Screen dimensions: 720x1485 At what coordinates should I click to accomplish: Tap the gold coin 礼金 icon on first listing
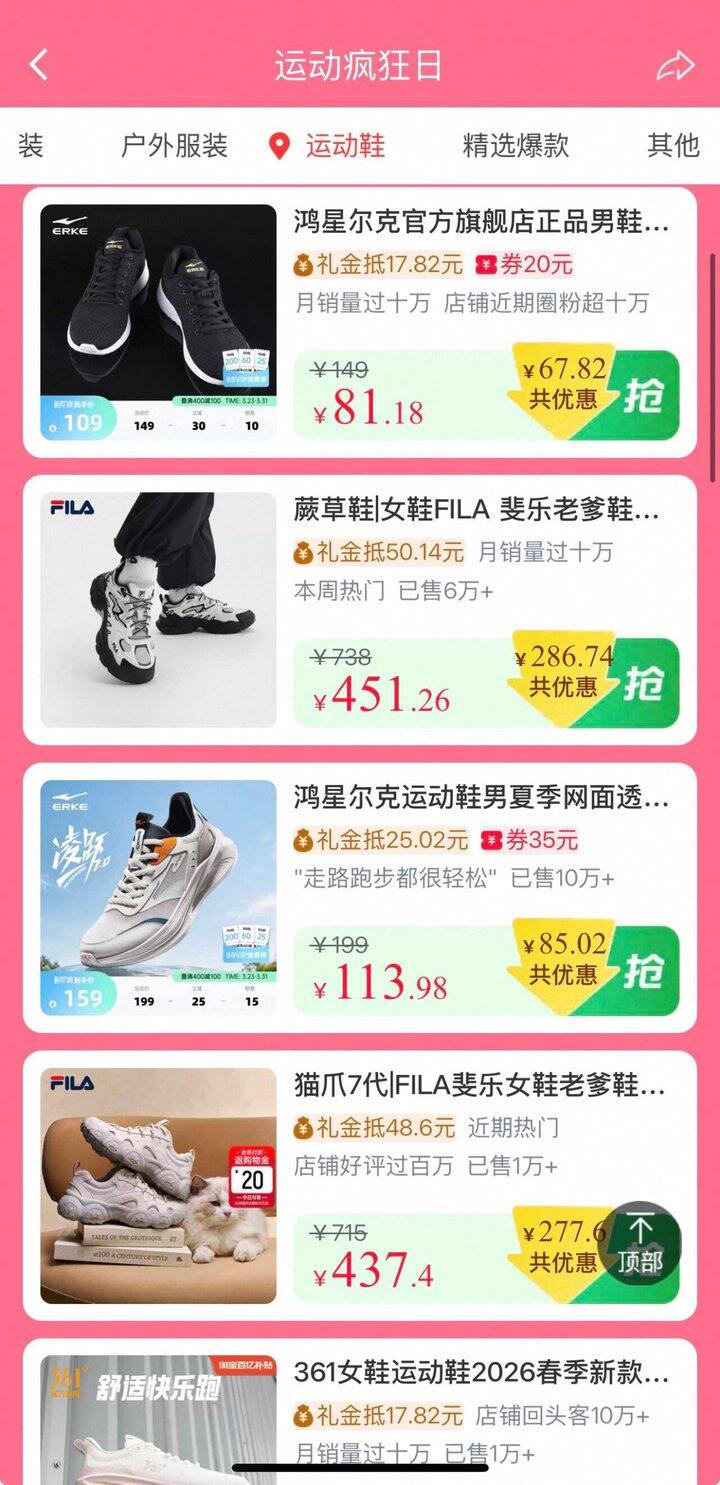(x=300, y=266)
